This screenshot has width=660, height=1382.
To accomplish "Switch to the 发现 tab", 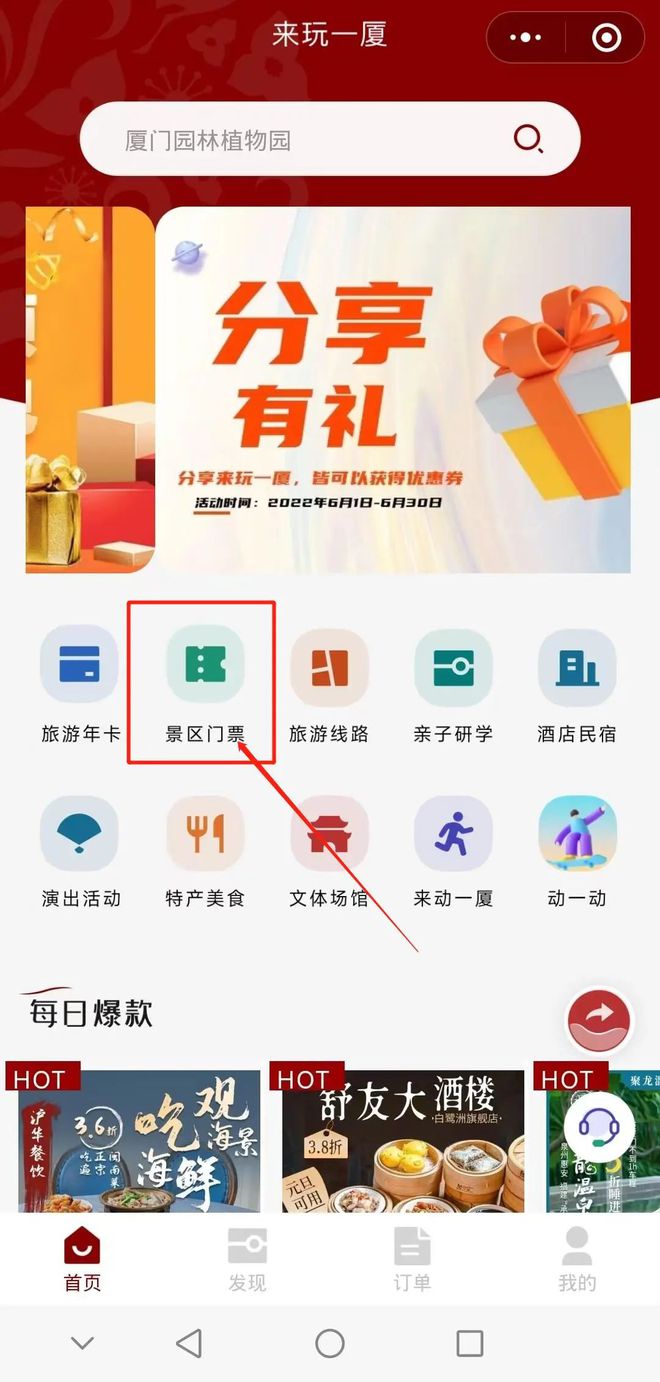I will [247, 1260].
